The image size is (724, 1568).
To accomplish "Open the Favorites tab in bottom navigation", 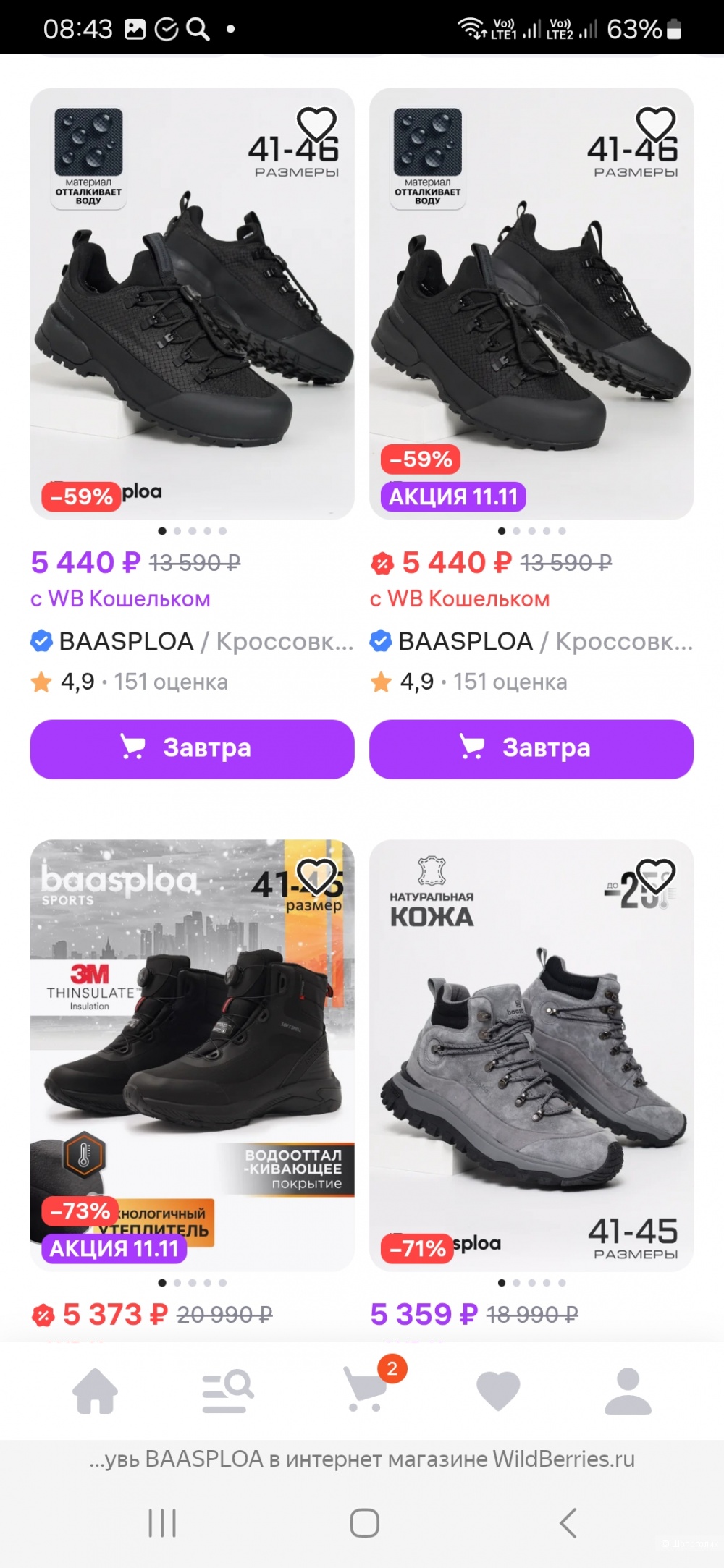I will 497,1391.
